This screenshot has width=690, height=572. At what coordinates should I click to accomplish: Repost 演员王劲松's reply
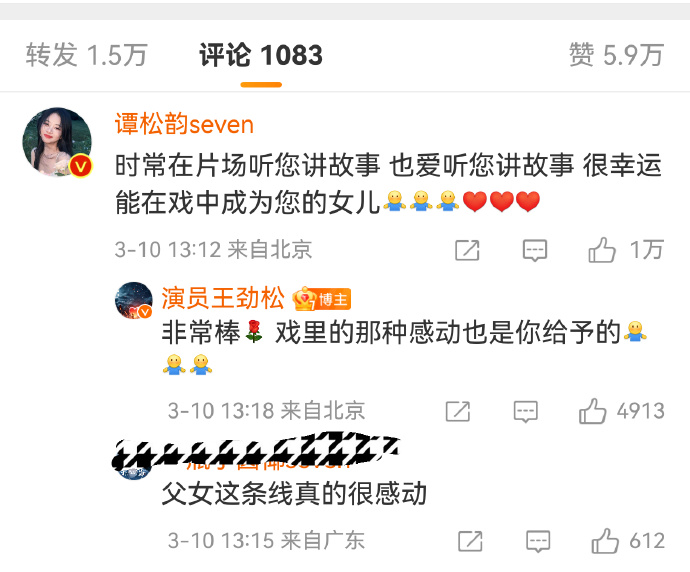(458, 410)
